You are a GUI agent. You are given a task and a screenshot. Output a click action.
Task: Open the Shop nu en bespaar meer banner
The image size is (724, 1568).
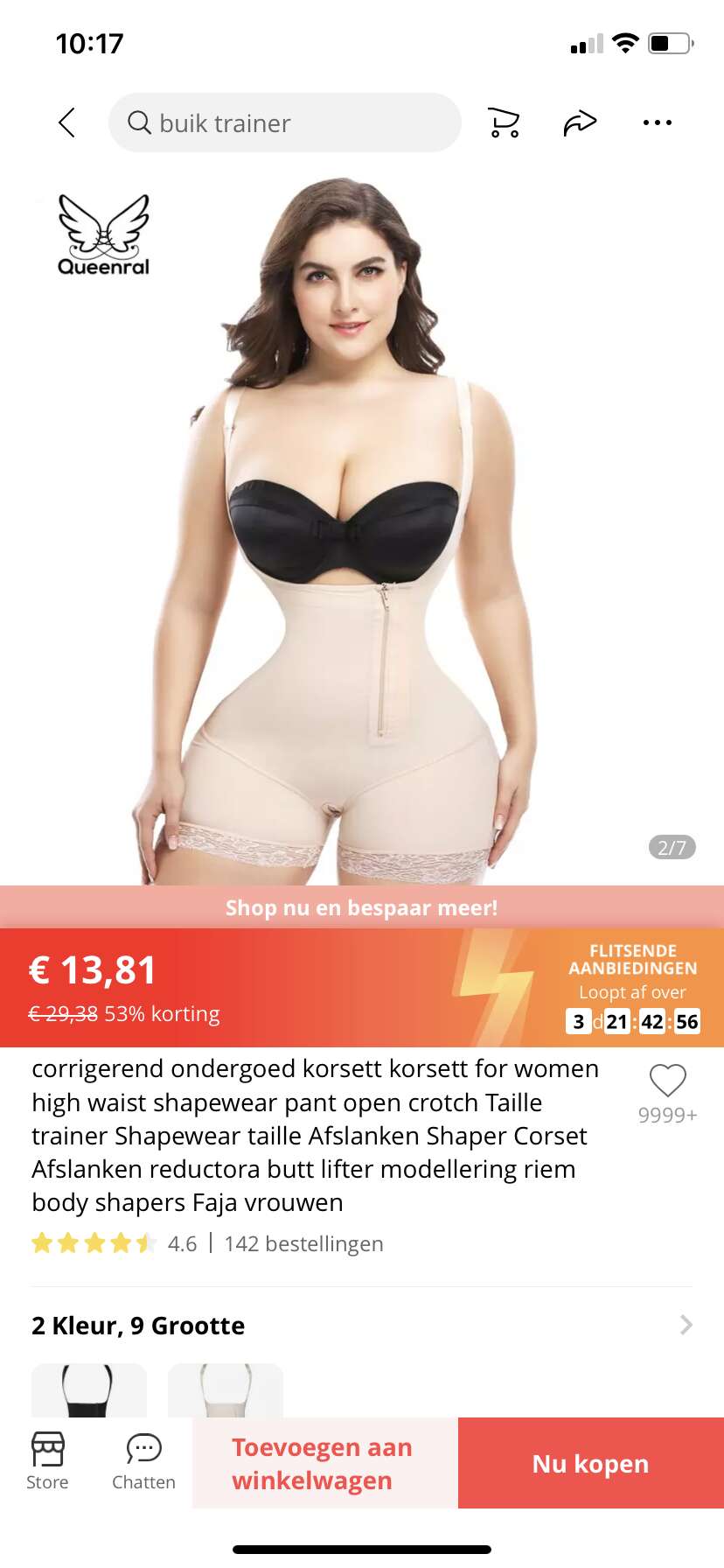tap(362, 907)
